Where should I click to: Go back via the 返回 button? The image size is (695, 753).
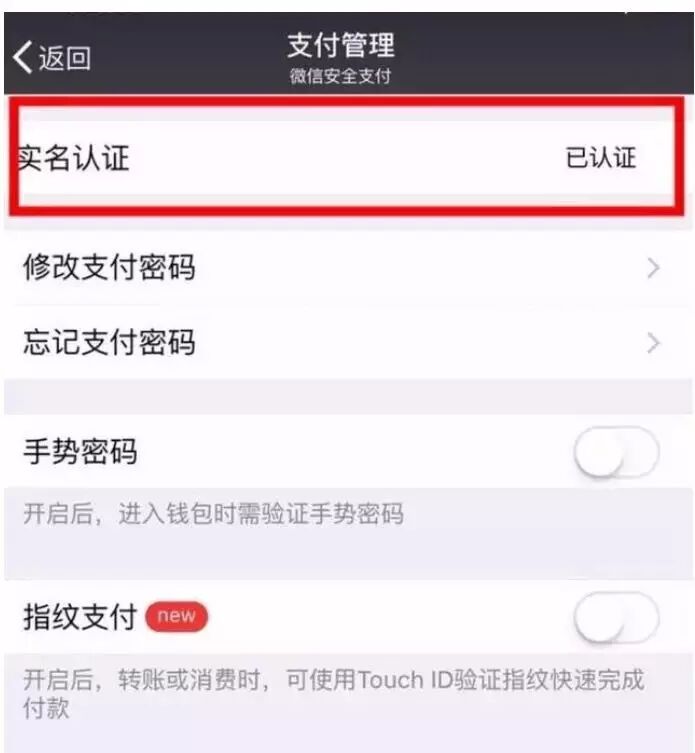(52, 57)
